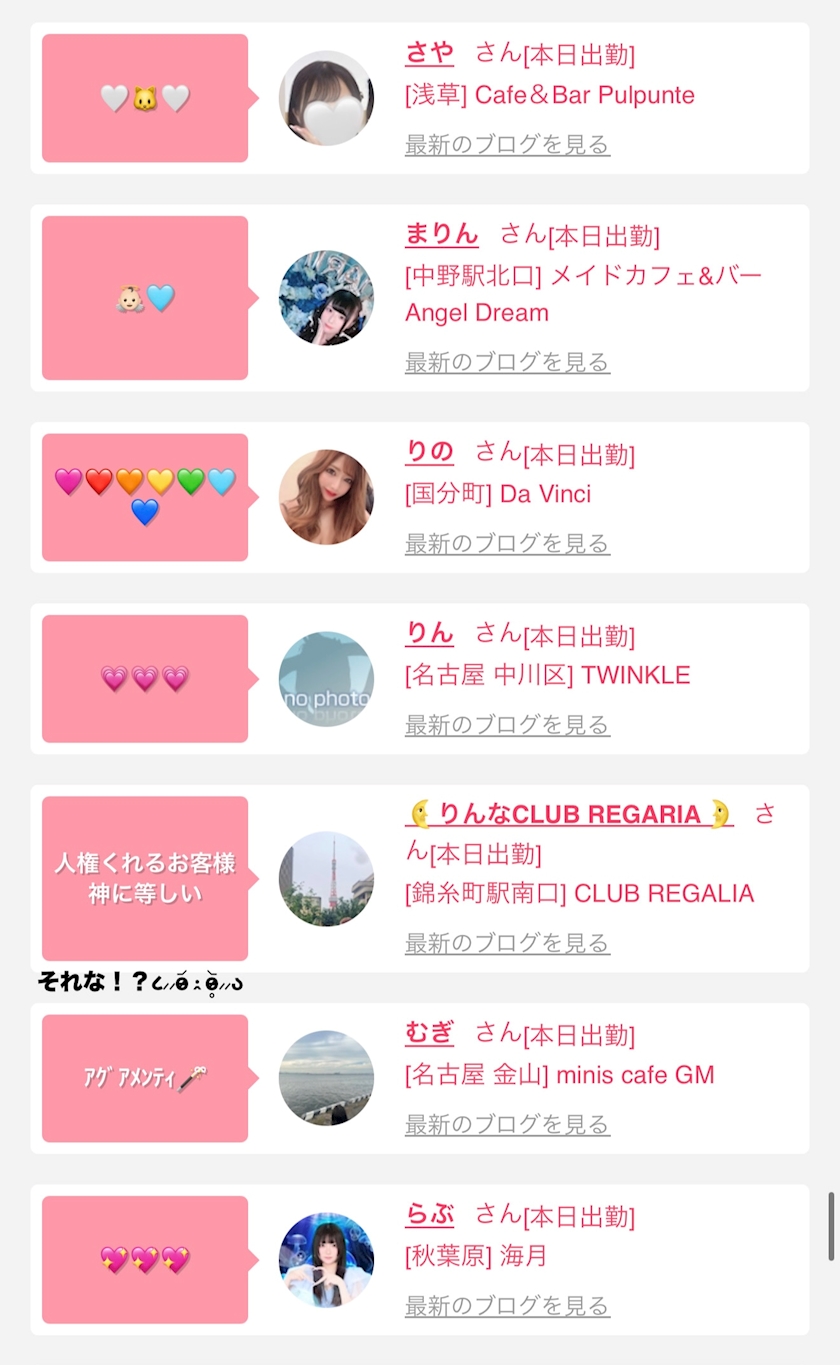Open りん's profile name link
This screenshot has width=840, height=1365.
(x=429, y=634)
